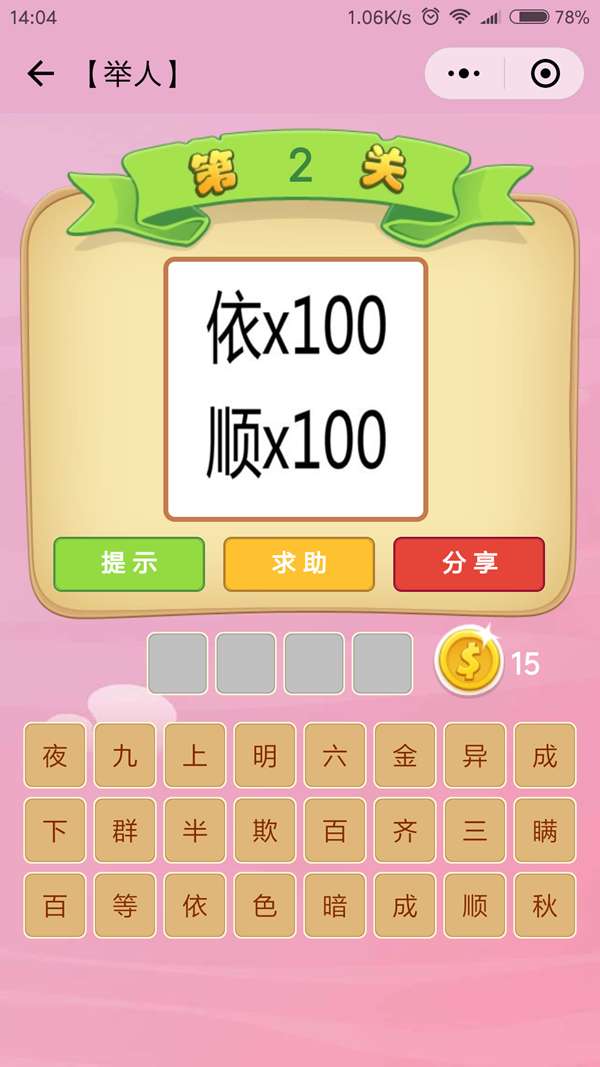Choose the 群 character tile
Viewport: 600px width, 1067px height.
point(125,831)
